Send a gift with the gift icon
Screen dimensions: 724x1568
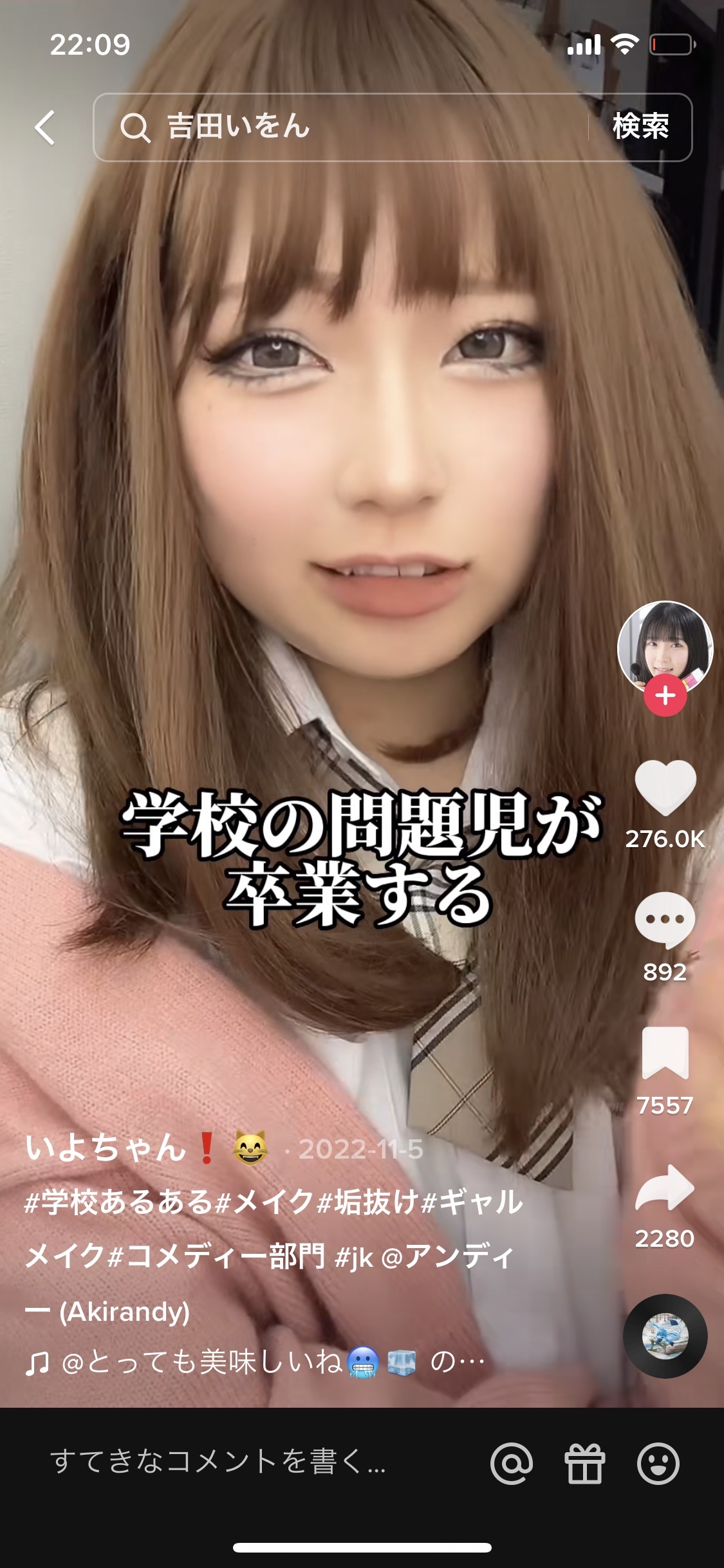click(585, 1462)
